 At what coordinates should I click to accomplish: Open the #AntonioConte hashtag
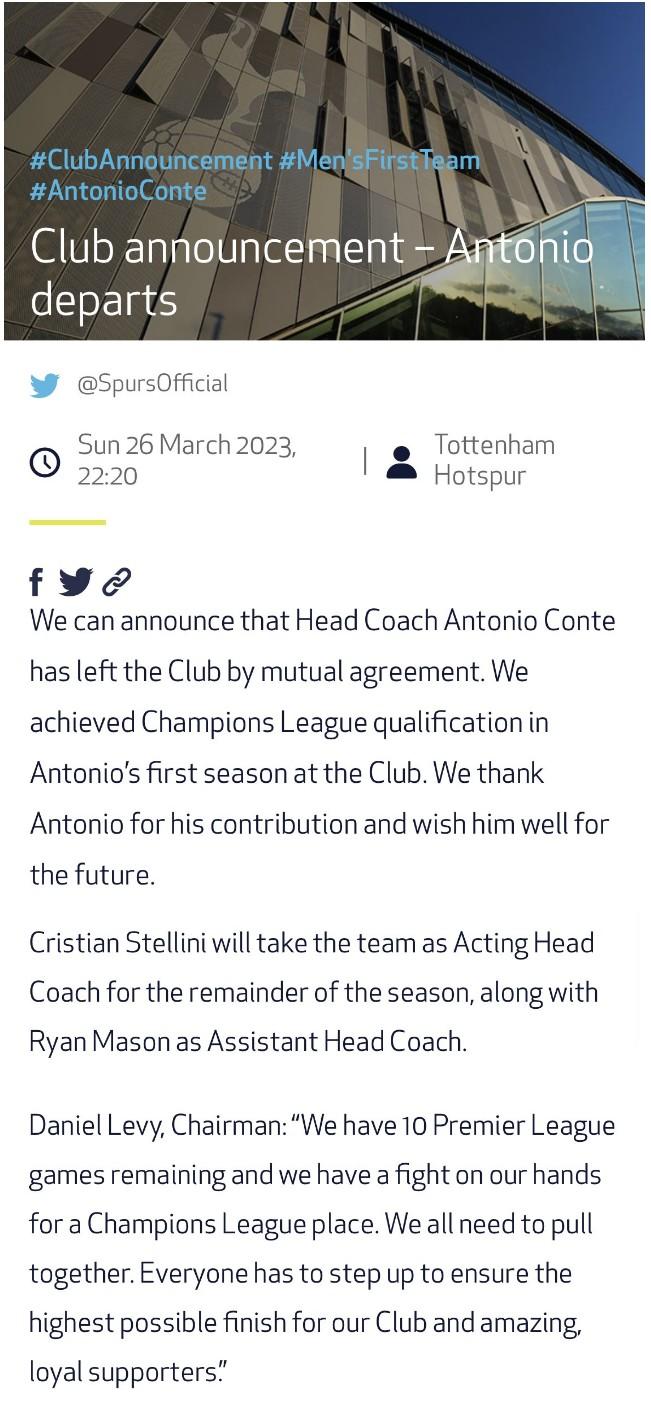tap(118, 190)
